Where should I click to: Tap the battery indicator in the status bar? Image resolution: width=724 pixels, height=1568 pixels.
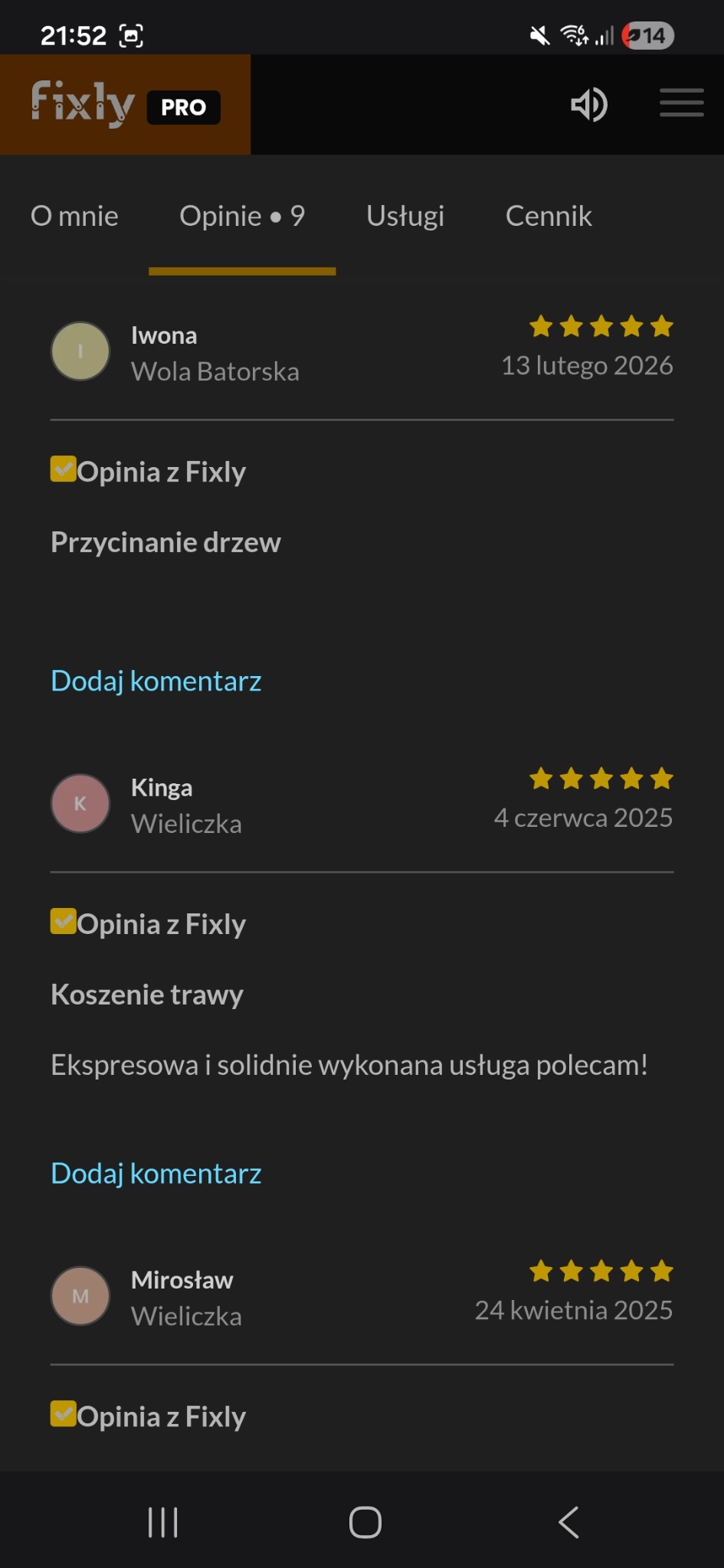[647, 34]
